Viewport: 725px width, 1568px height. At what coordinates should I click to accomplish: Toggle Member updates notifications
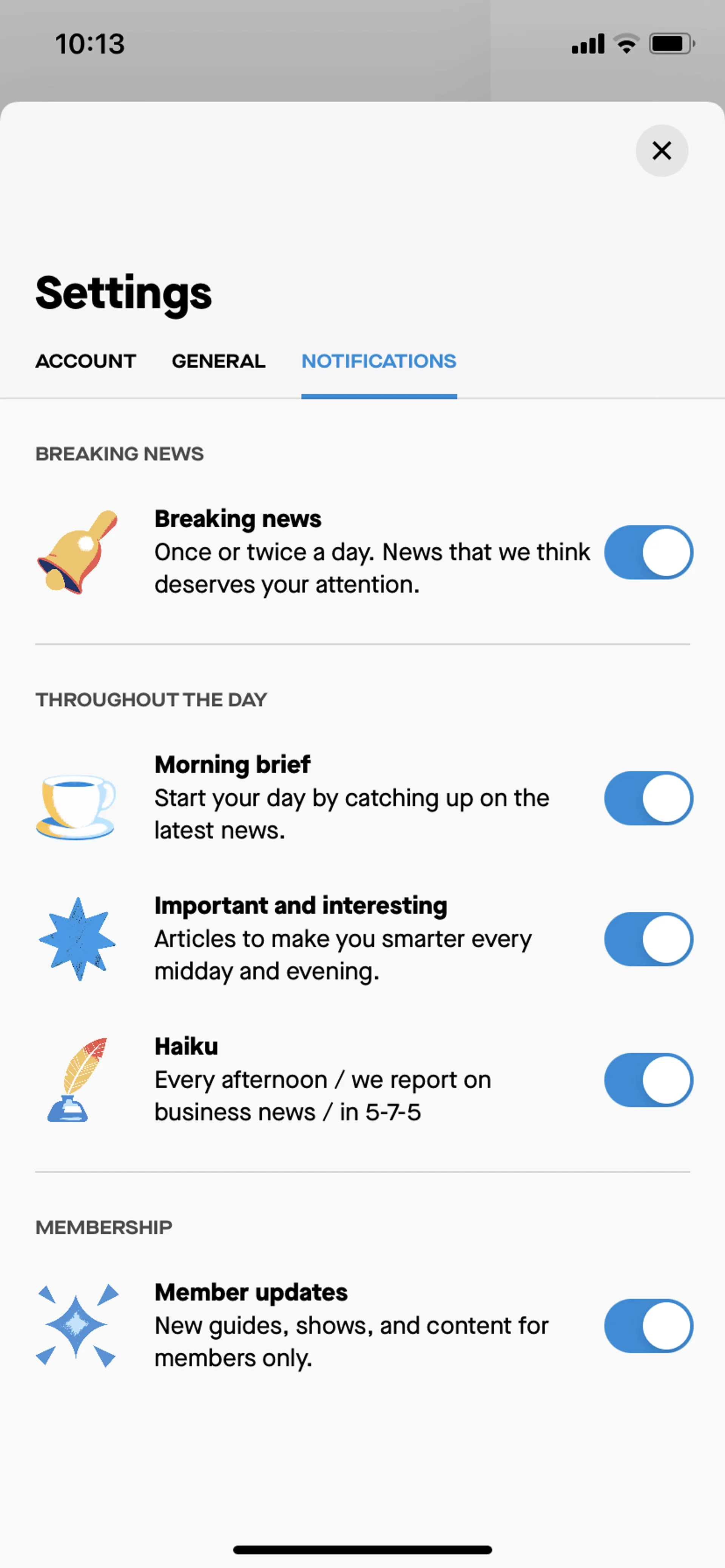(648, 1326)
